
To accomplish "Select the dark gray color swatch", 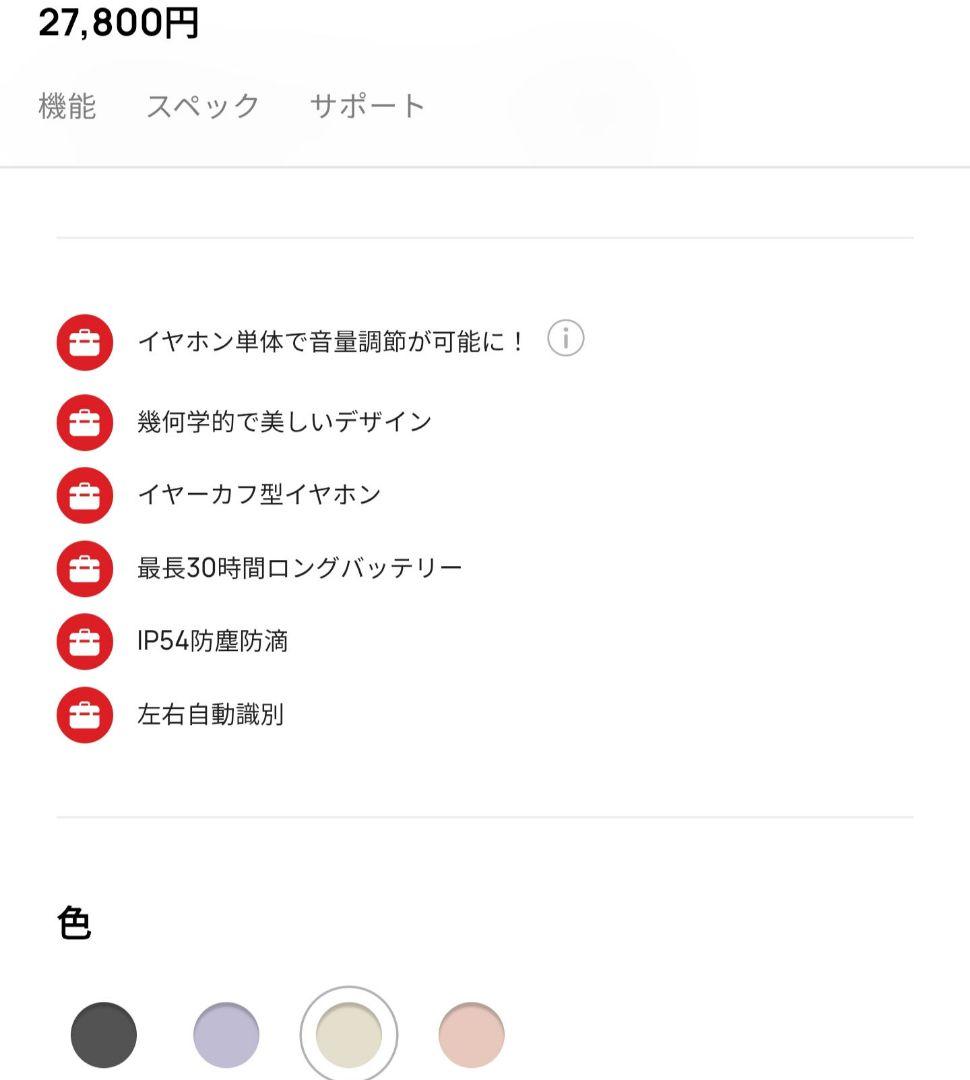I will (104, 1034).
